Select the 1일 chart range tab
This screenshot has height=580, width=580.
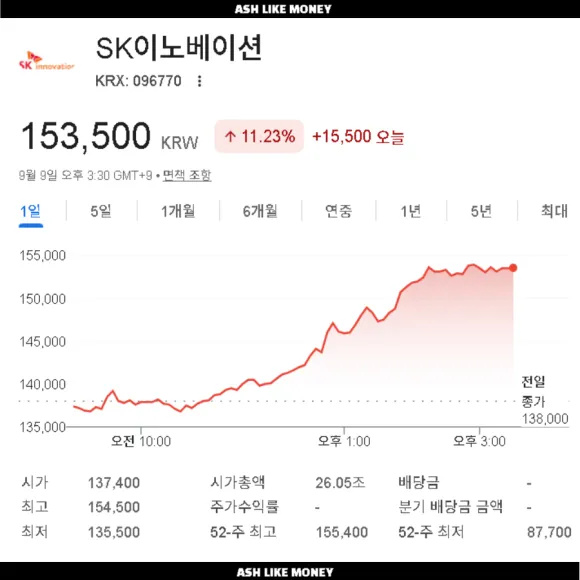[x=30, y=211]
